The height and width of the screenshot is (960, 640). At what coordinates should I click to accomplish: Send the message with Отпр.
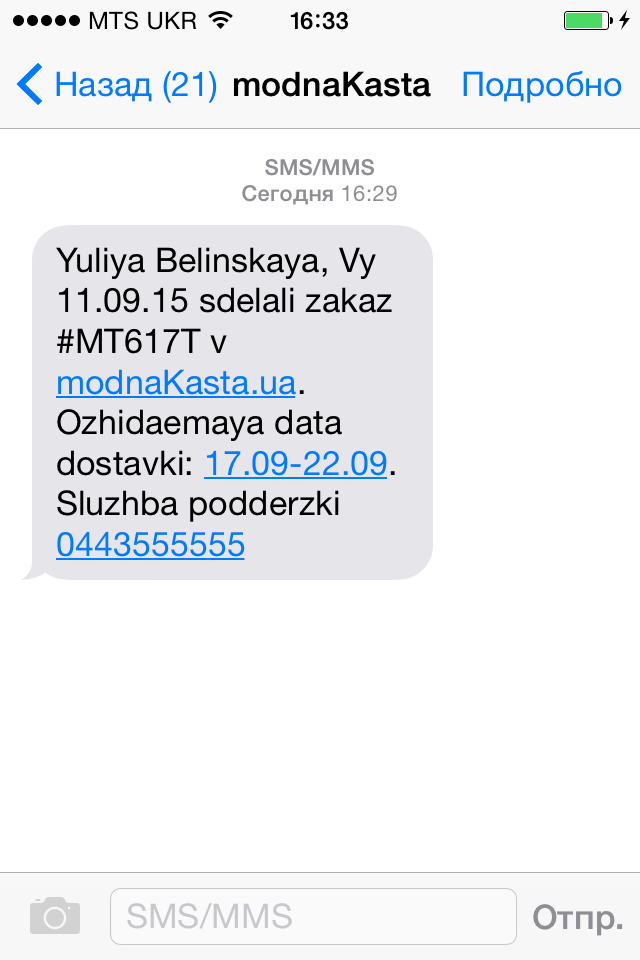[x=578, y=917]
